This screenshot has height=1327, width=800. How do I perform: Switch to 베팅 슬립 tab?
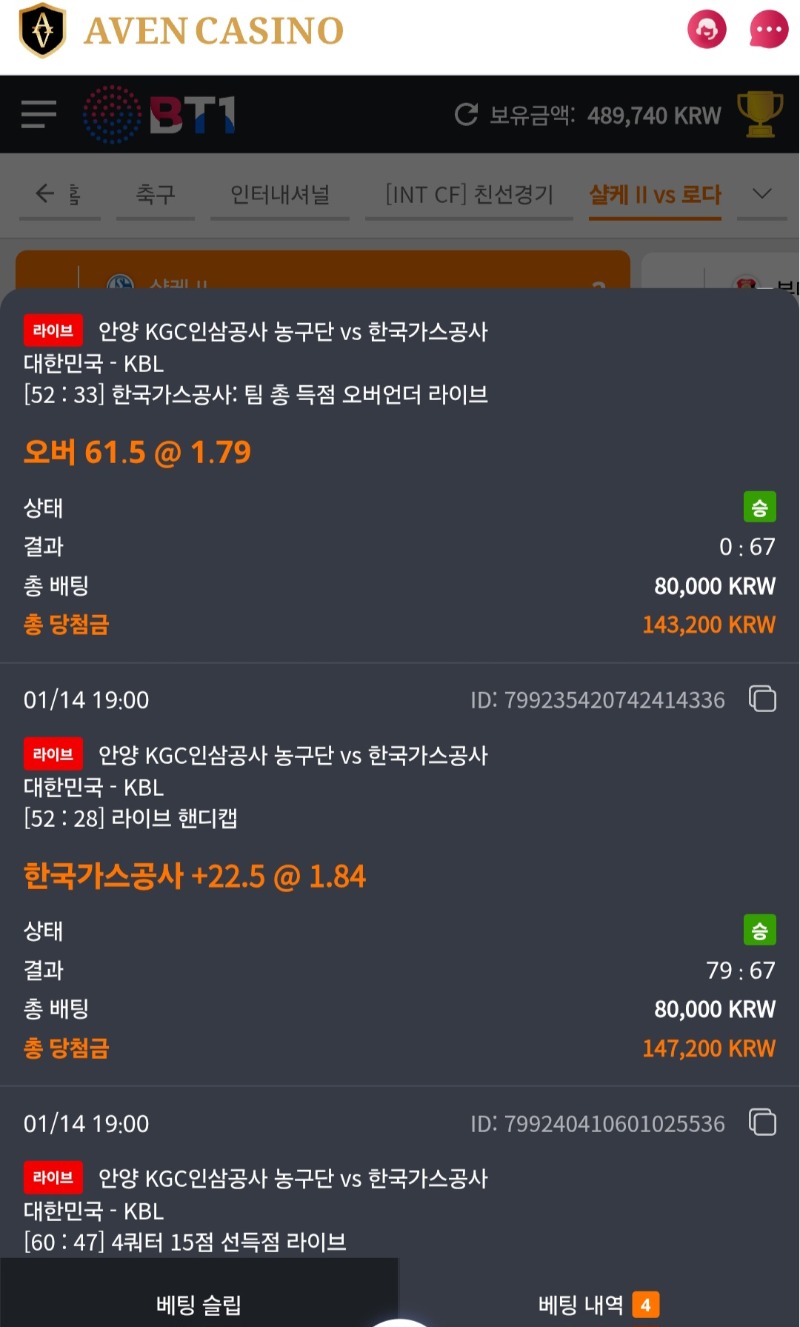tap(199, 1304)
